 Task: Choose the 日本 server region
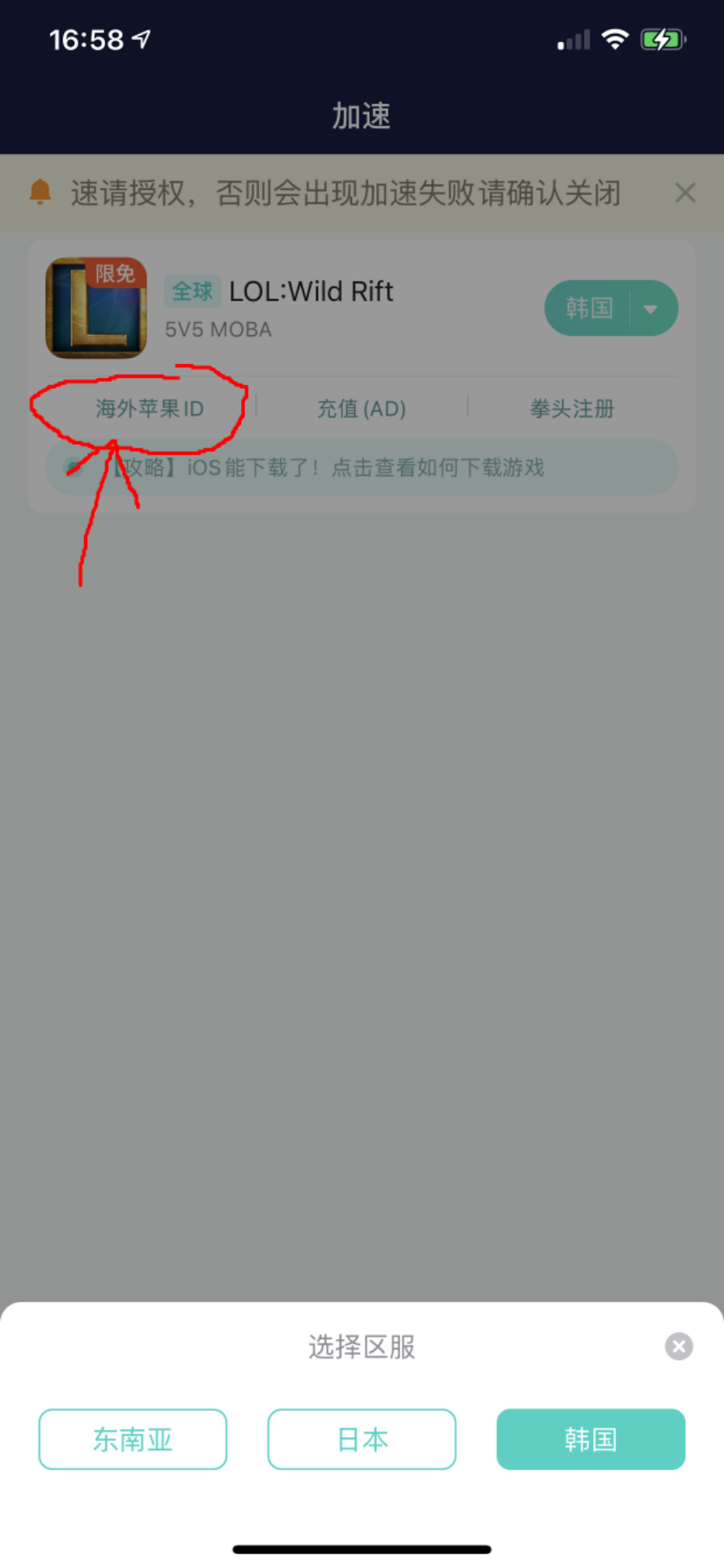[x=362, y=1439]
